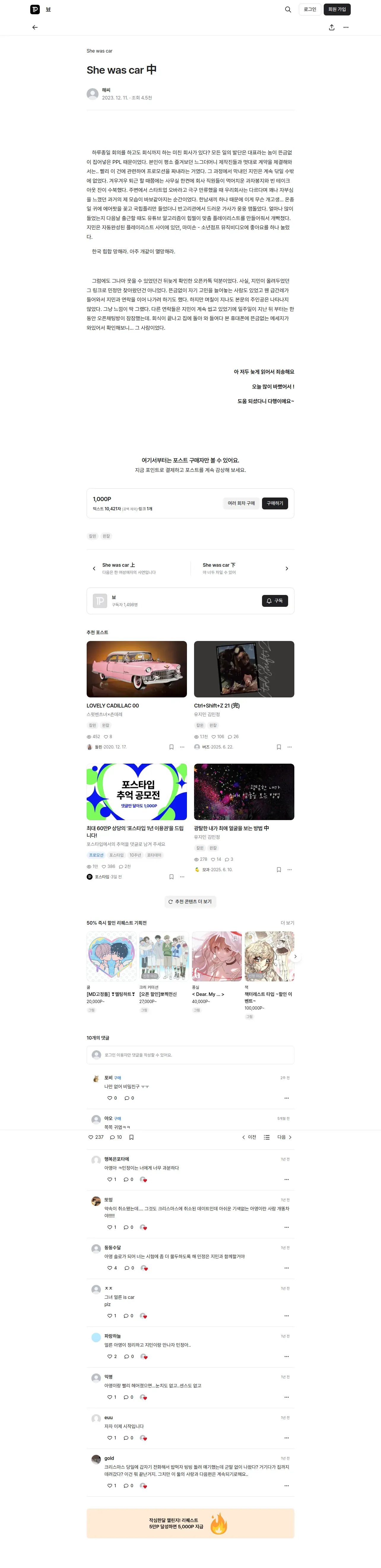Tap the 로그인 login button

[x=310, y=9]
